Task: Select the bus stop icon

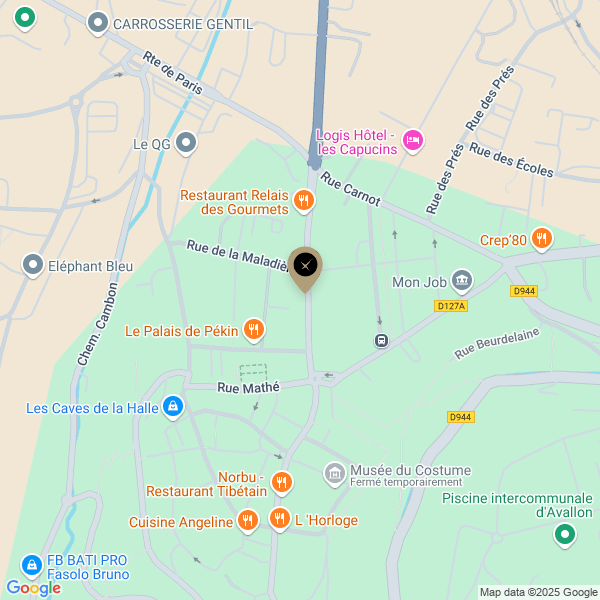Action: (x=381, y=341)
